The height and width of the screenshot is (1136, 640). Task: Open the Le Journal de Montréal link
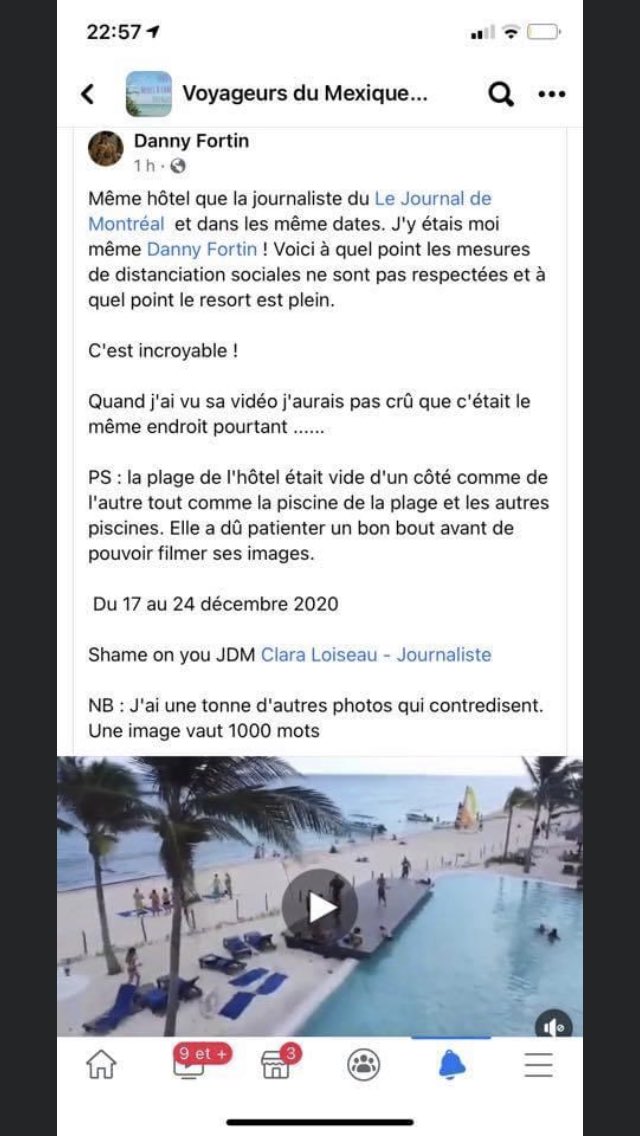click(290, 211)
